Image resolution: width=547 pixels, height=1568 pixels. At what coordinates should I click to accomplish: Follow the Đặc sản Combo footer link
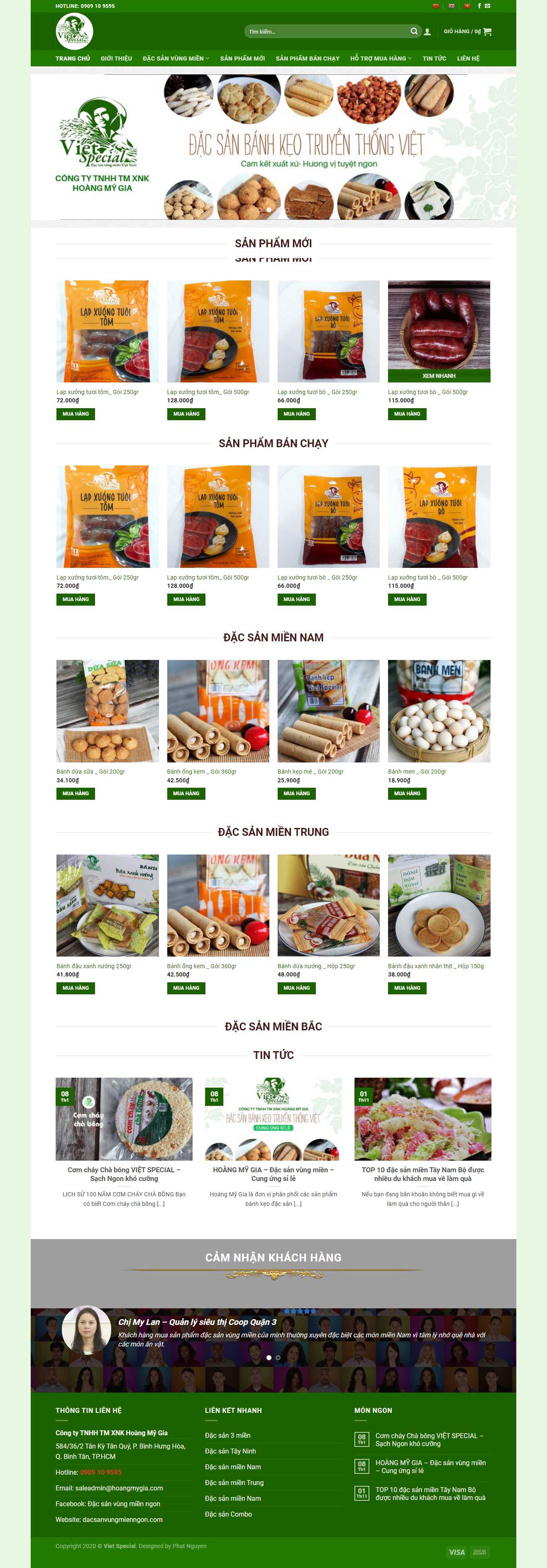(x=228, y=1514)
